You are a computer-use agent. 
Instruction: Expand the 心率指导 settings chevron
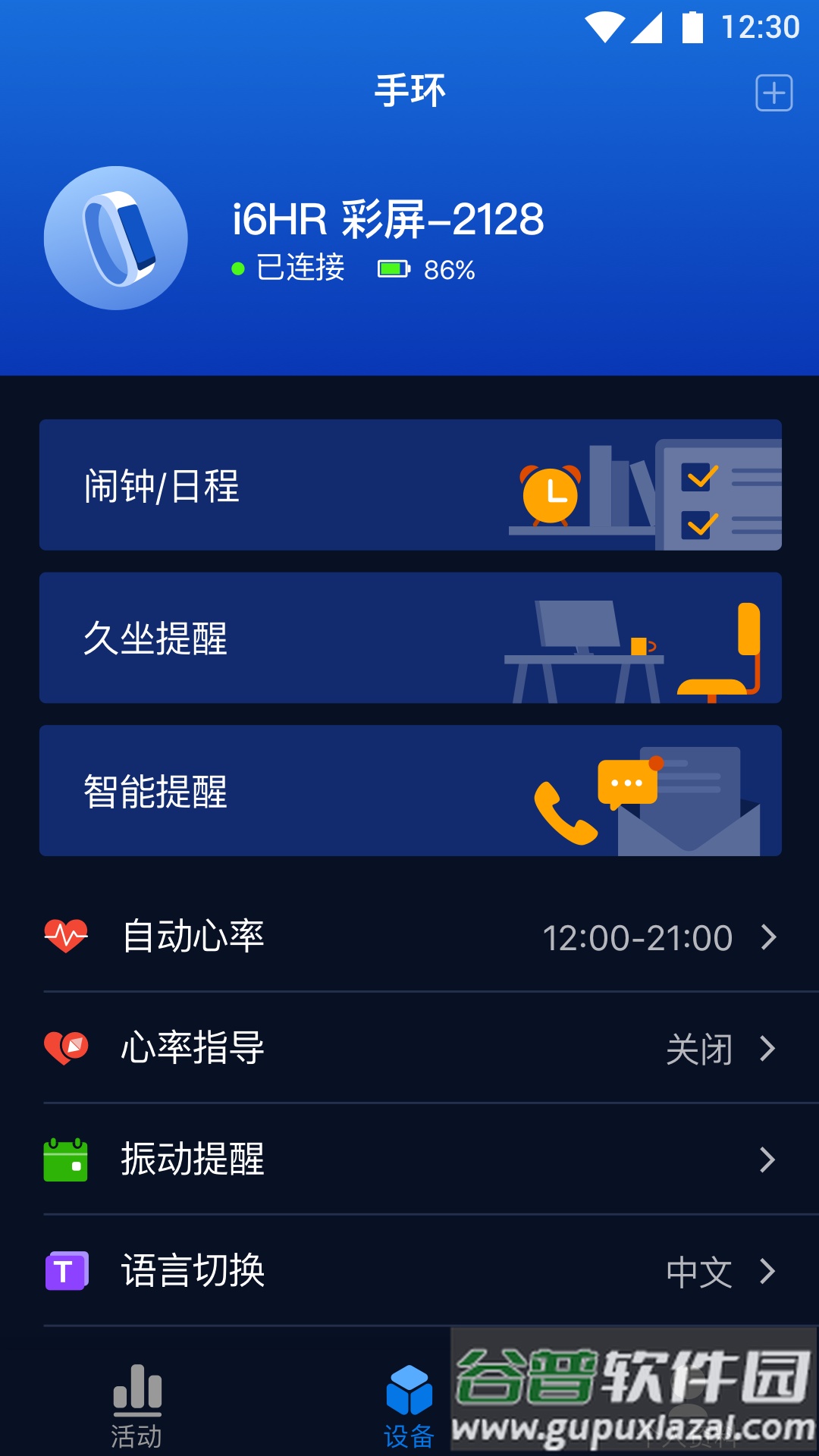[x=769, y=1050]
